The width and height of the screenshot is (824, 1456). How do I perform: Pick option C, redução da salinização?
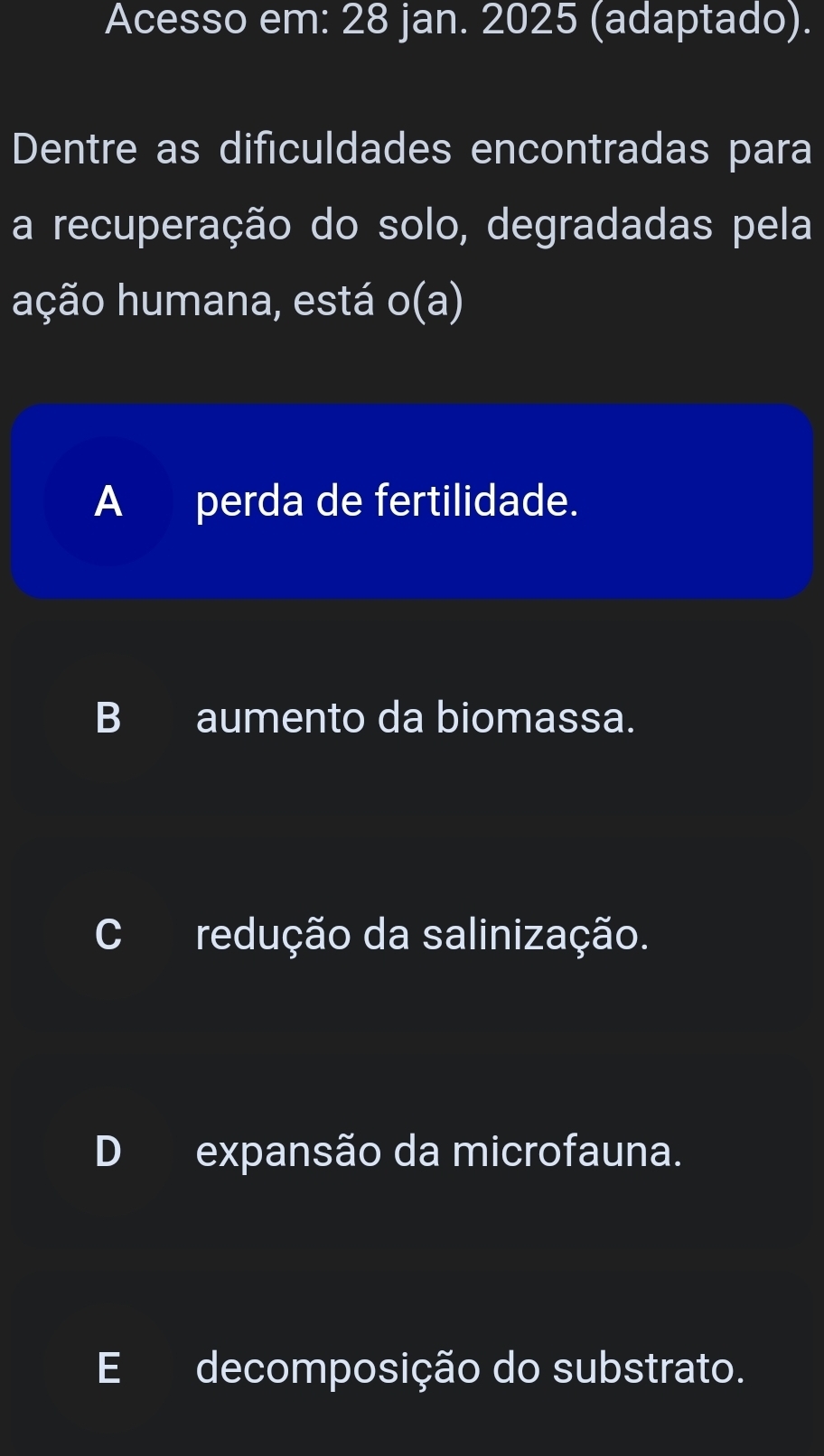(x=412, y=935)
